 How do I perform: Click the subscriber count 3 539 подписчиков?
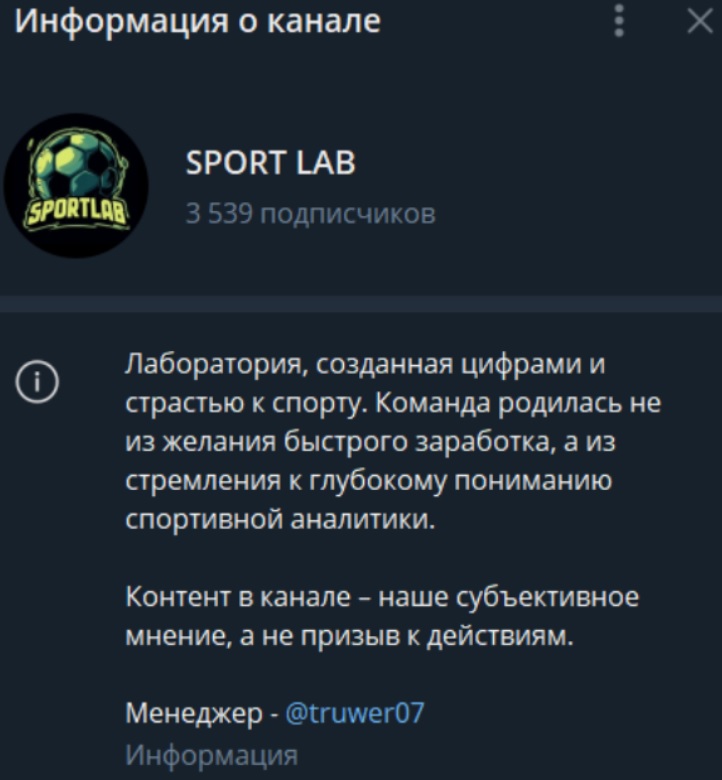point(310,212)
